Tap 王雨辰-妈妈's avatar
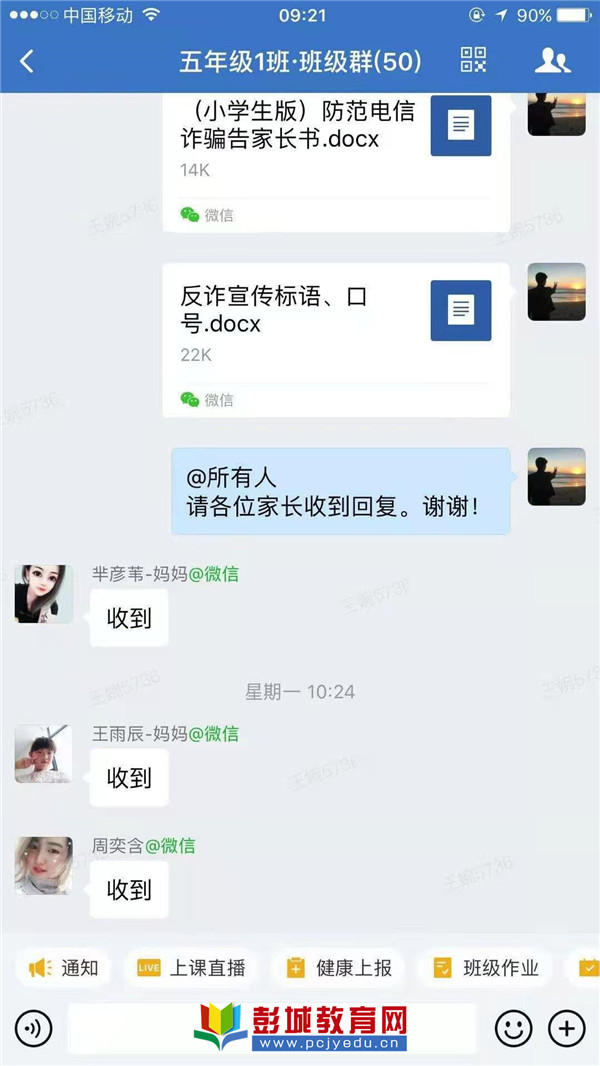This screenshot has width=600, height=1066. tap(43, 754)
